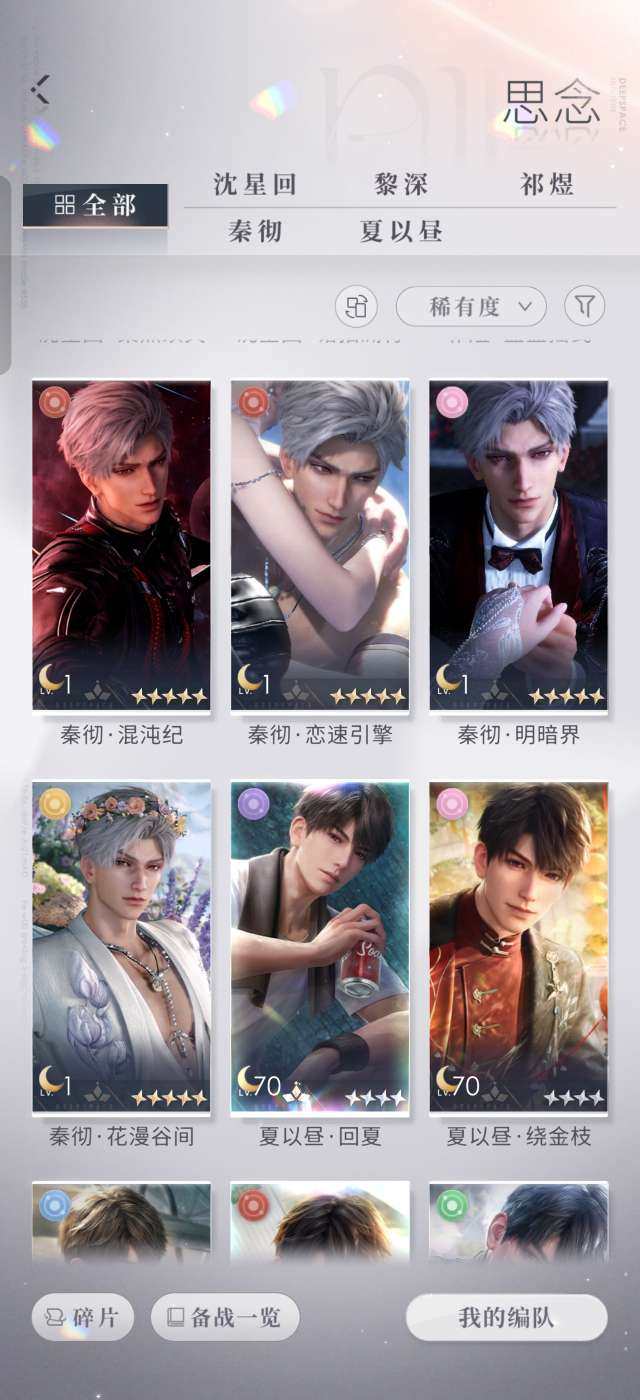640x1400 pixels.
Task: Expand the 稀有度 sort dropdown
Action: (x=471, y=307)
